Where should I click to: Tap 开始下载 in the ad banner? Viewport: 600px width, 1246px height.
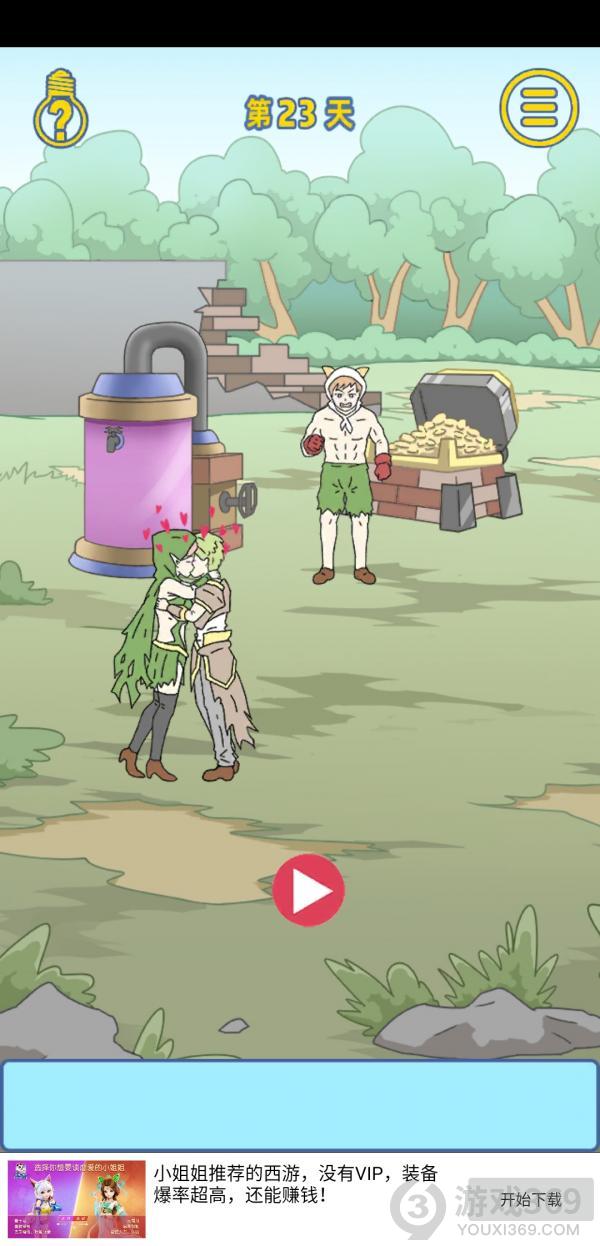click(531, 1199)
